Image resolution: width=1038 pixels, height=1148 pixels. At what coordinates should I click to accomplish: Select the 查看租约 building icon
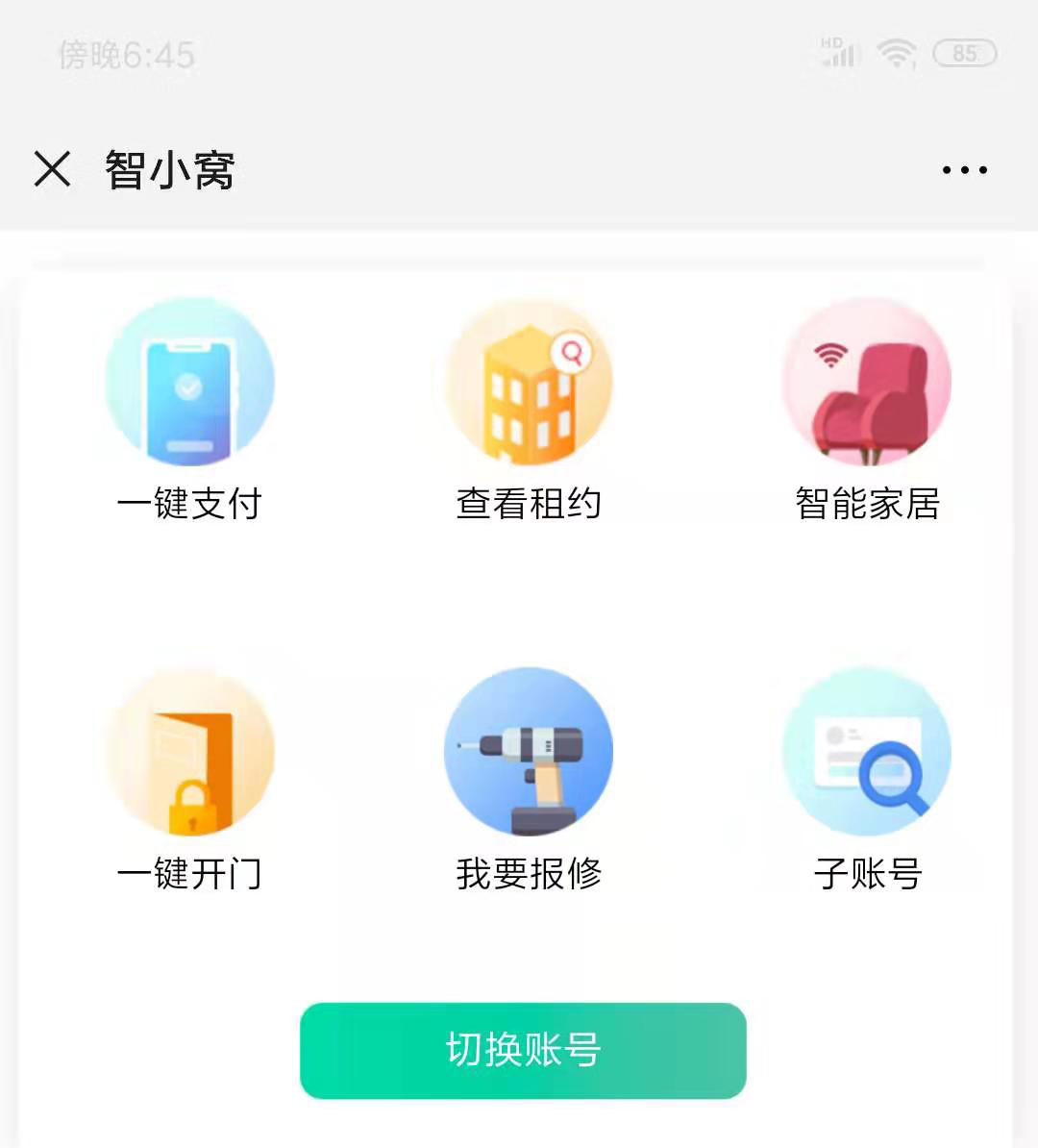[x=529, y=385]
